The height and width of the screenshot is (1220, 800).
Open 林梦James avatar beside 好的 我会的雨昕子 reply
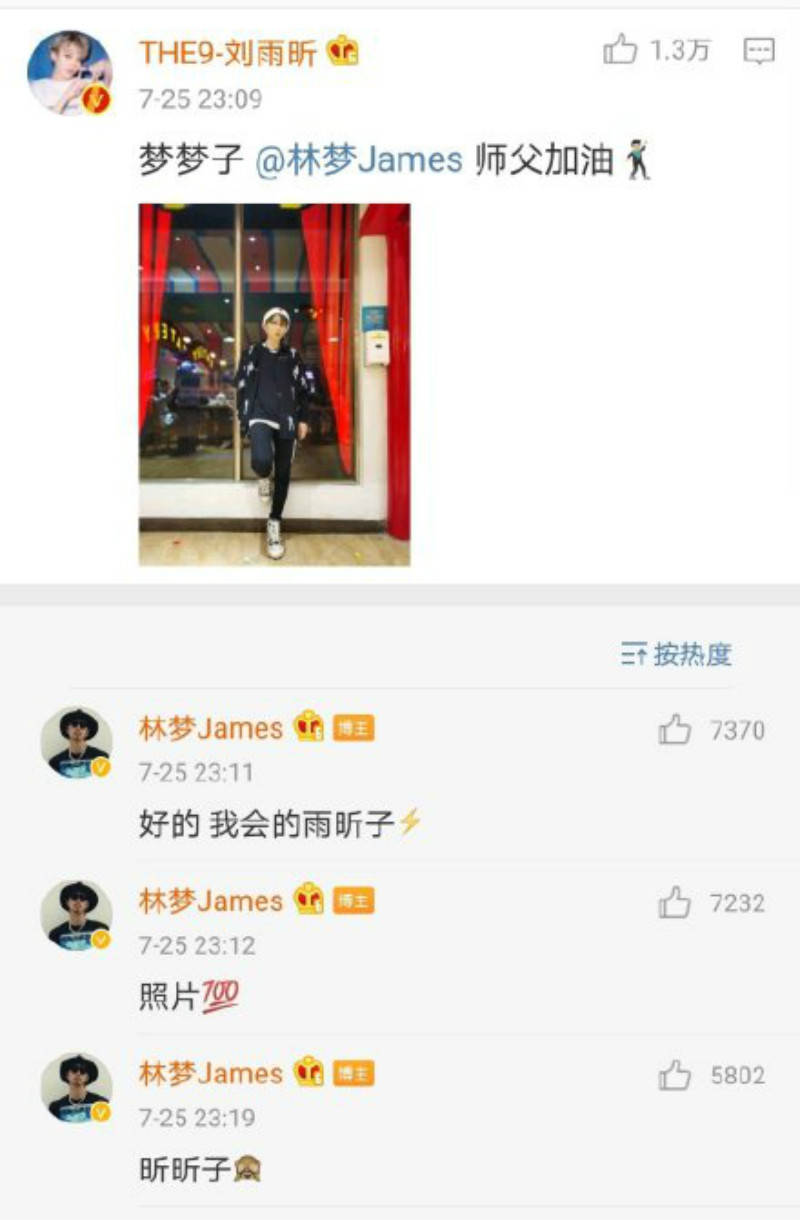click(76, 743)
